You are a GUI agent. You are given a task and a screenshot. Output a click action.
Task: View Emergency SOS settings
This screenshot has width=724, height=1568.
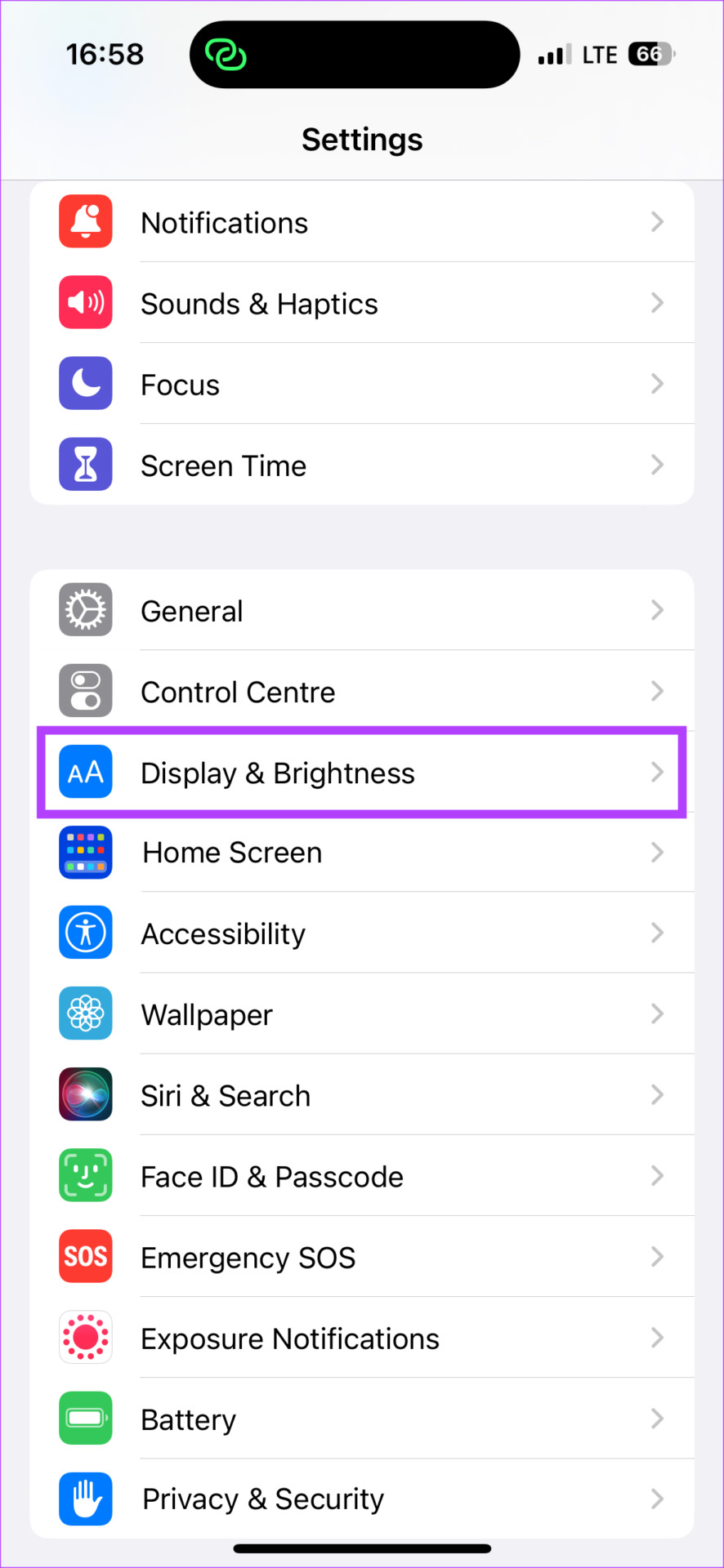(x=362, y=1256)
